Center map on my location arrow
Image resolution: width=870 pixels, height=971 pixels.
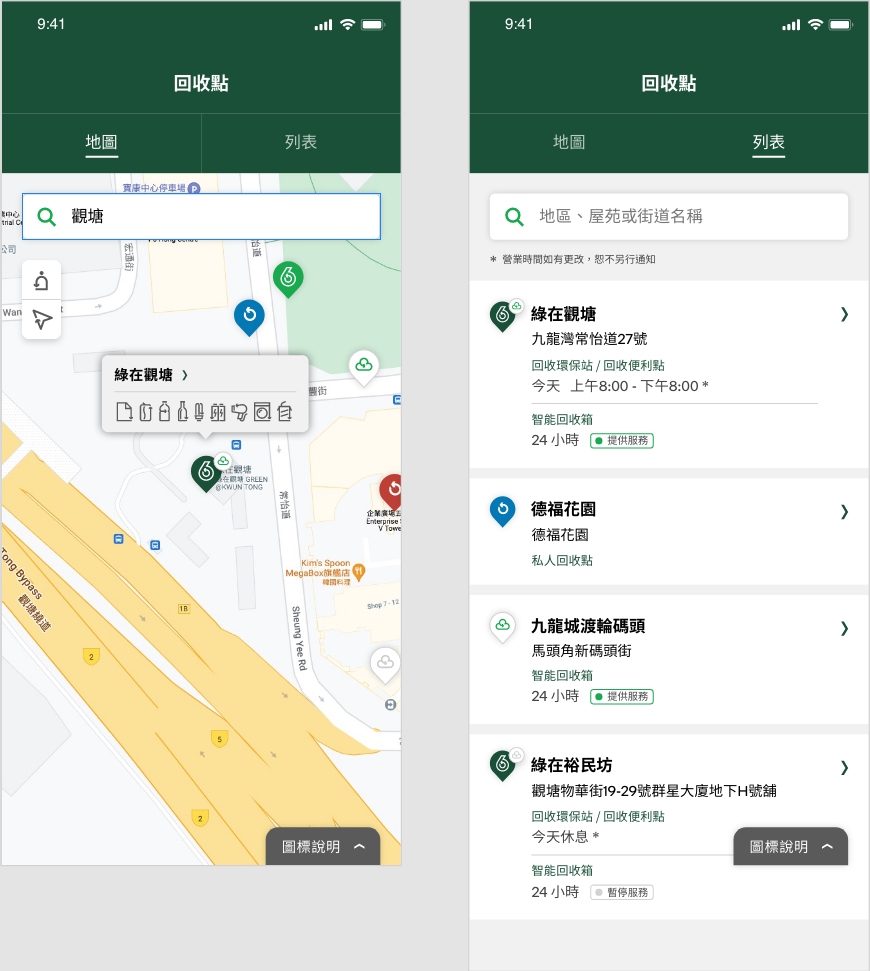click(x=42, y=320)
